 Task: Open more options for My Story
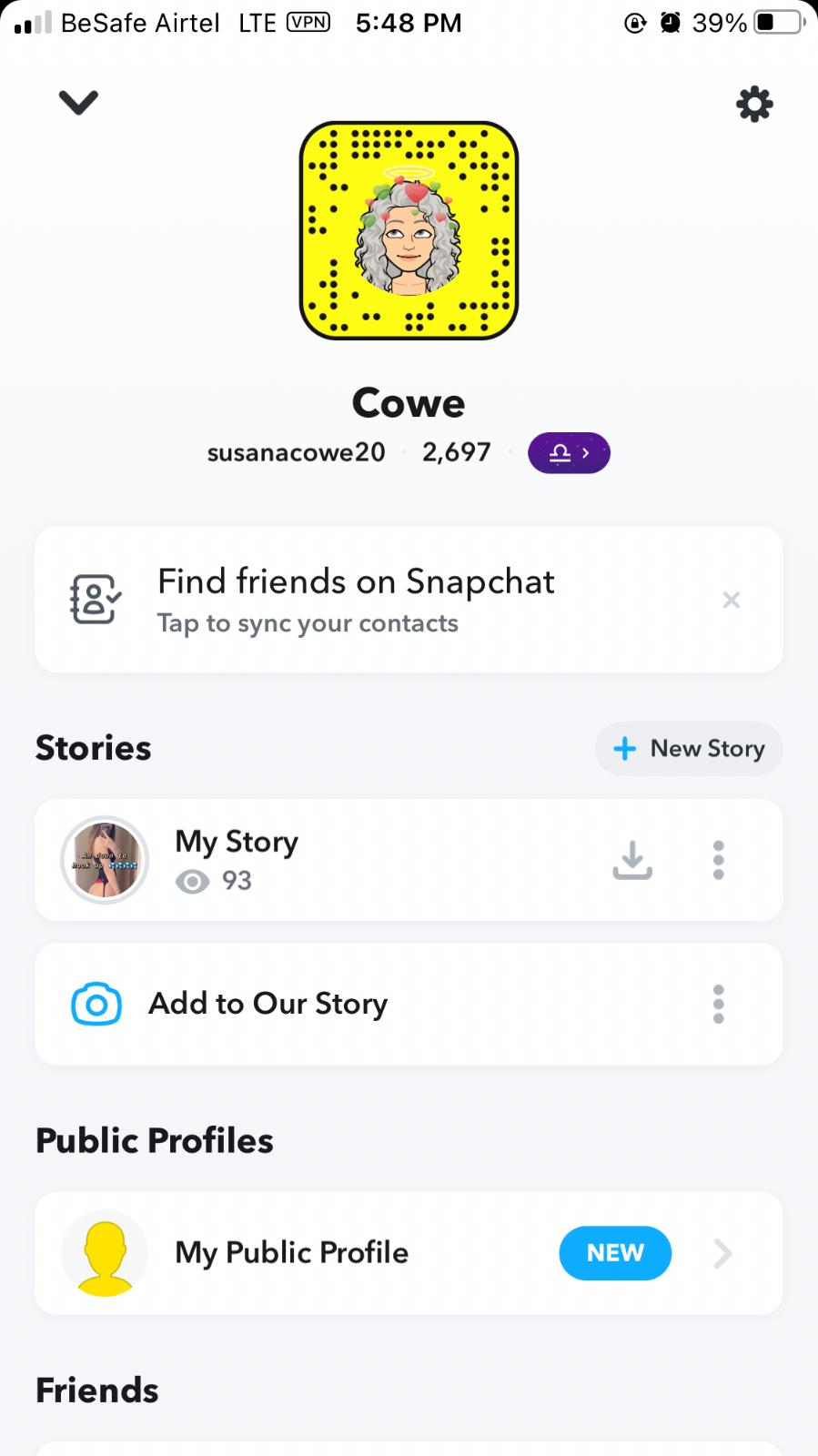(x=719, y=860)
